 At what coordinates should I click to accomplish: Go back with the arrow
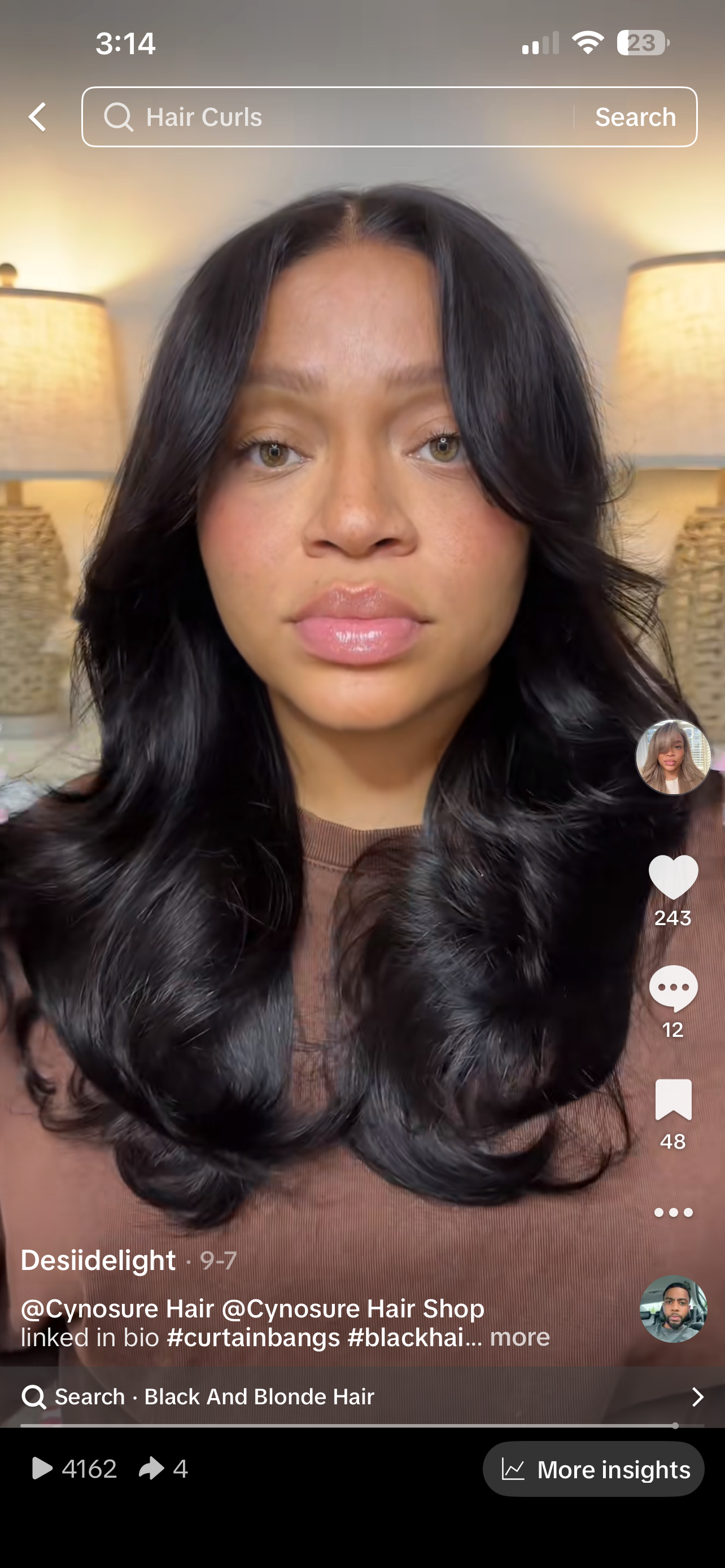point(38,117)
